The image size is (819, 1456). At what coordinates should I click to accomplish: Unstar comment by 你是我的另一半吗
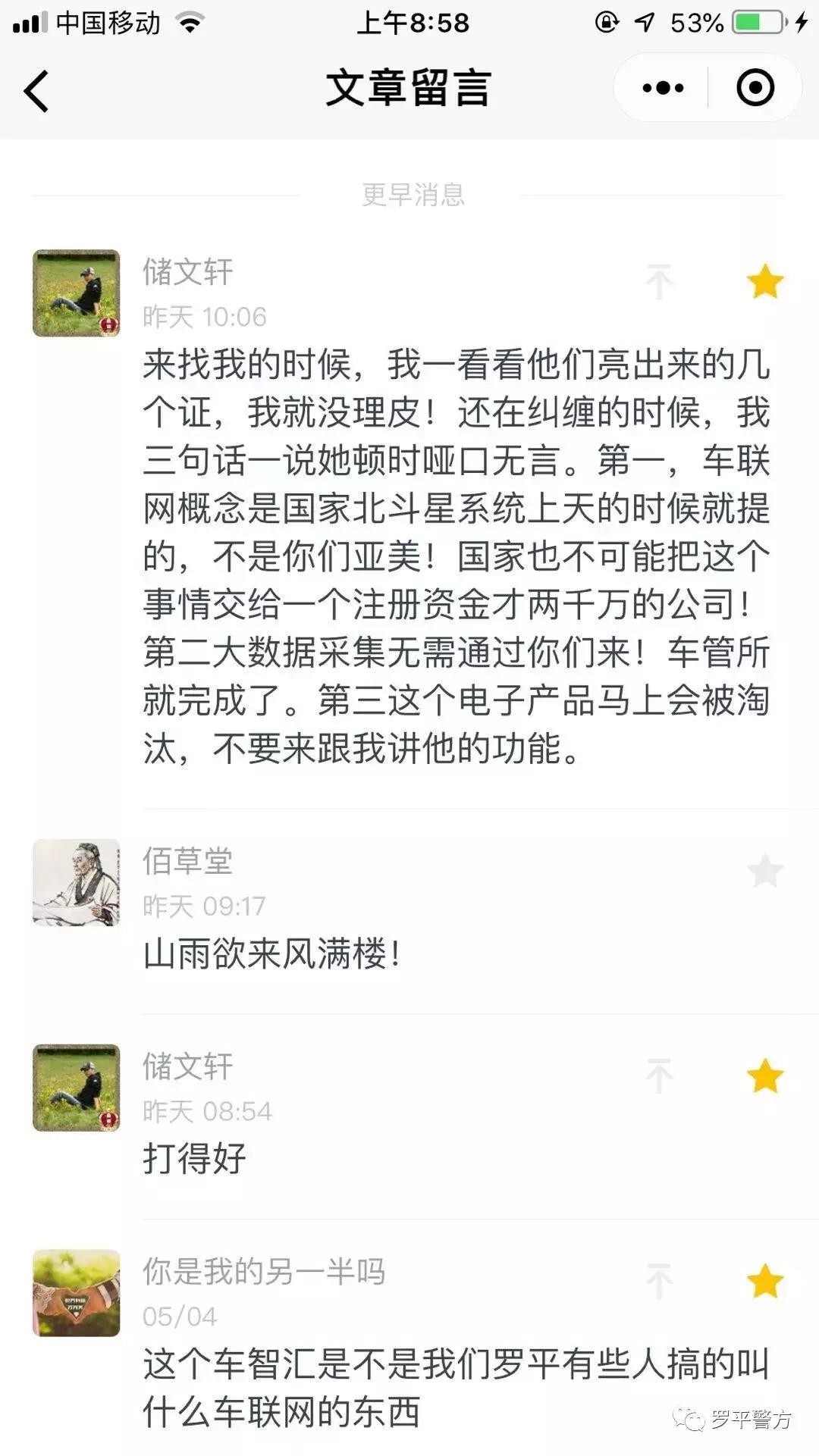pos(764,1282)
